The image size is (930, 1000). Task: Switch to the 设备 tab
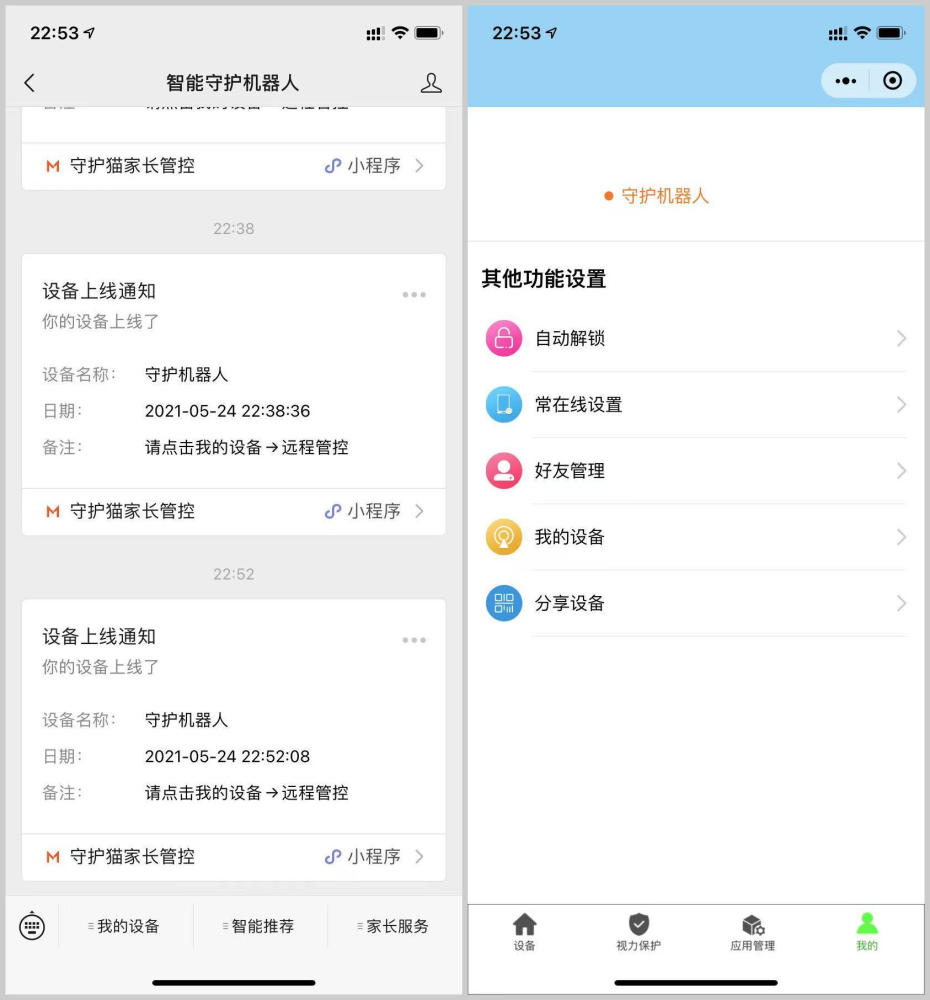[524, 932]
